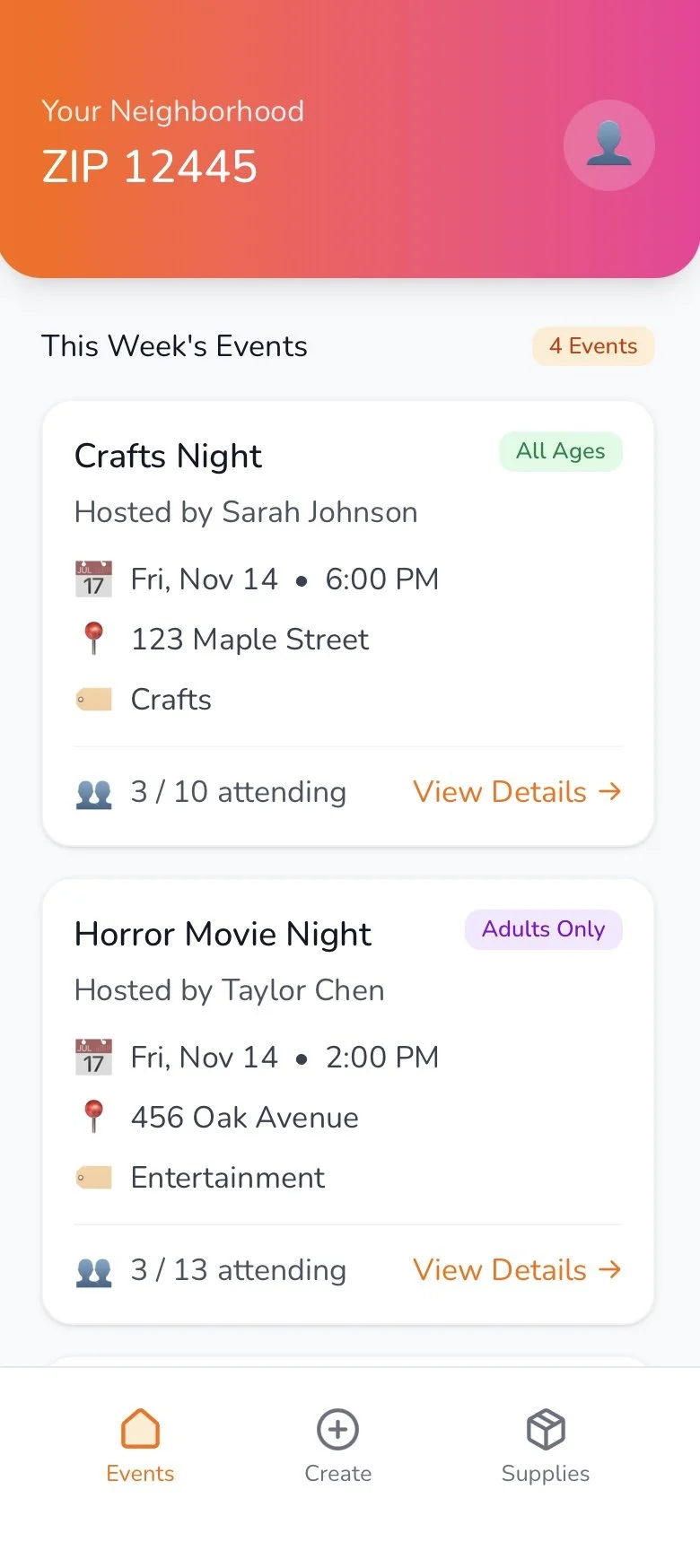Screen dimensions: 700x1568
Task: Select the Supplies tab
Action: pos(545,1444)
